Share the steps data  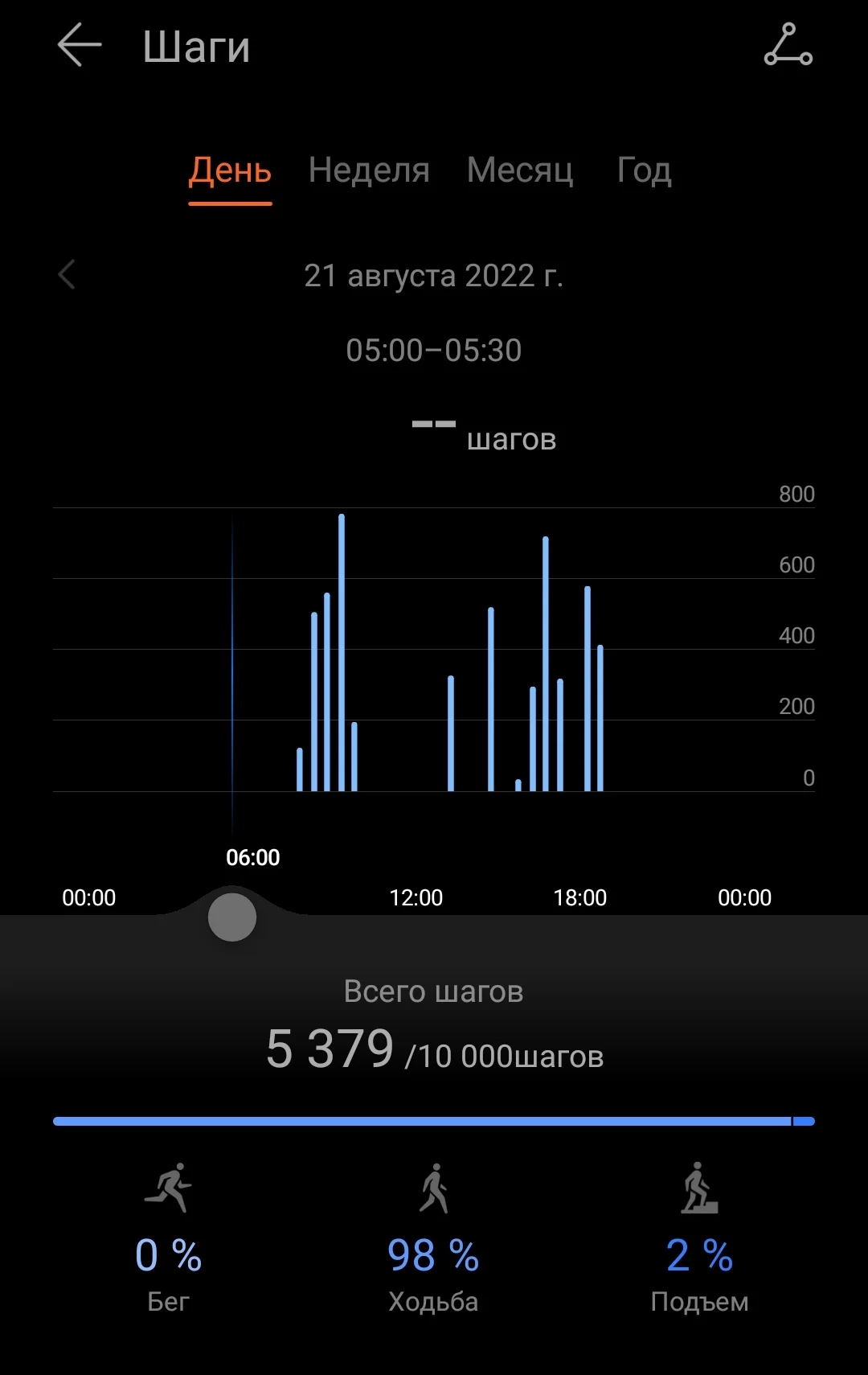pyautogui.click(x=788, y=45)
